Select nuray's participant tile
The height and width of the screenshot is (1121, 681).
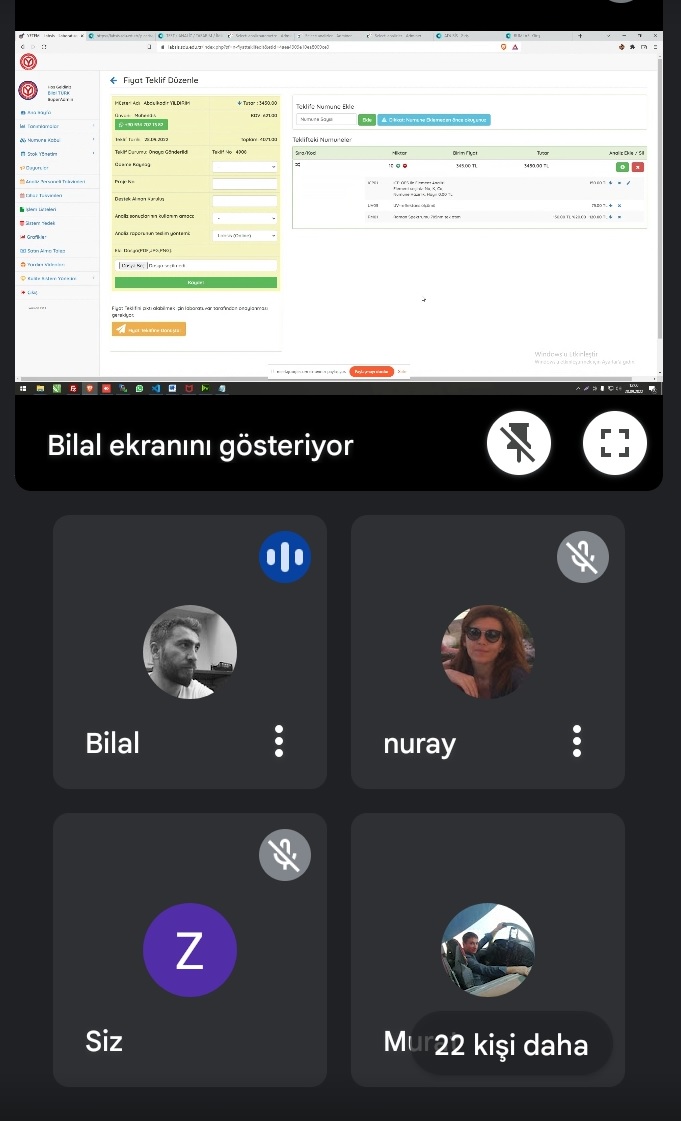(487, 652)
